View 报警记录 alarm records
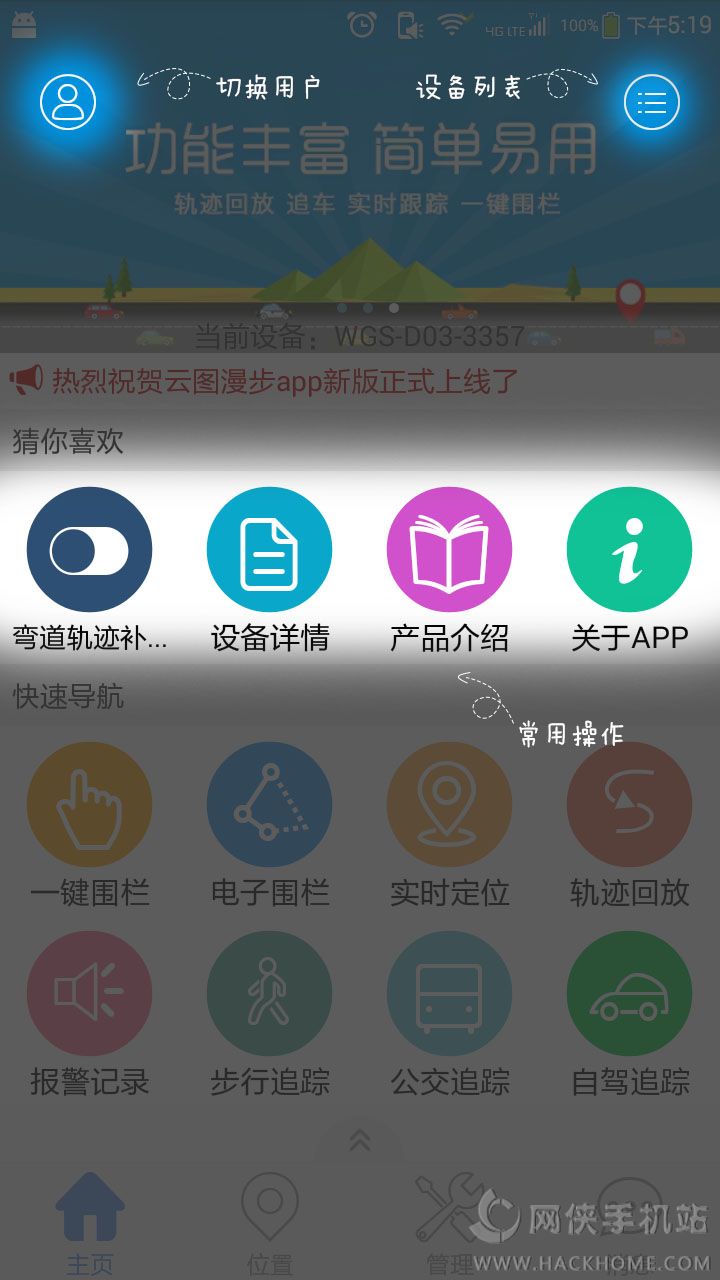Viewport: 720px width, 1280px height. coord(89,995)
